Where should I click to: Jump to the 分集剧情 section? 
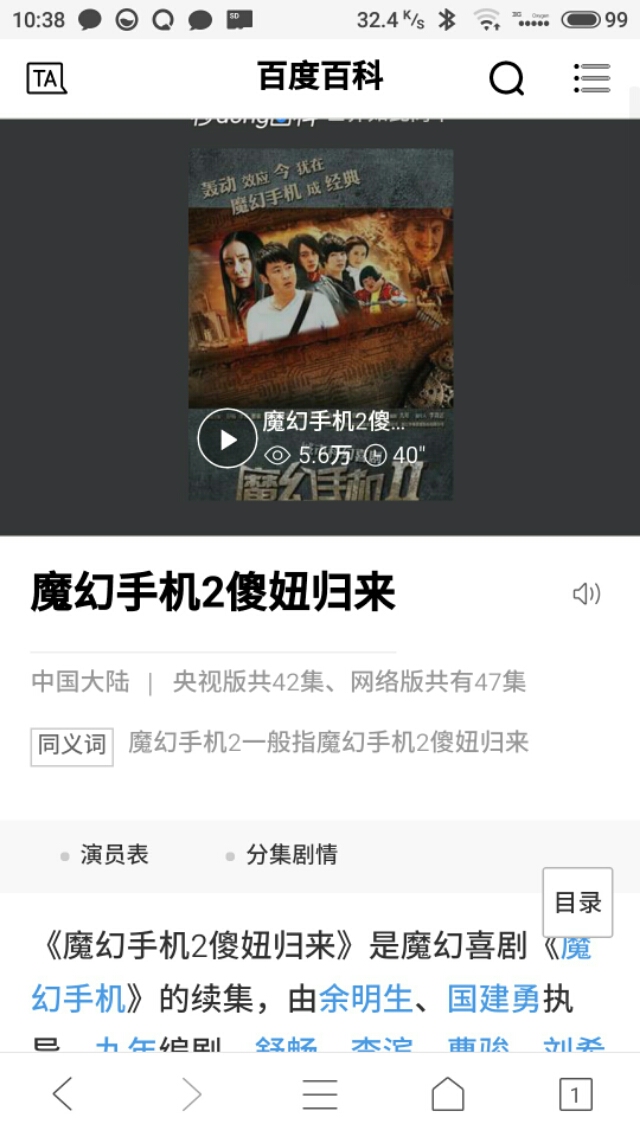(291, 855)
